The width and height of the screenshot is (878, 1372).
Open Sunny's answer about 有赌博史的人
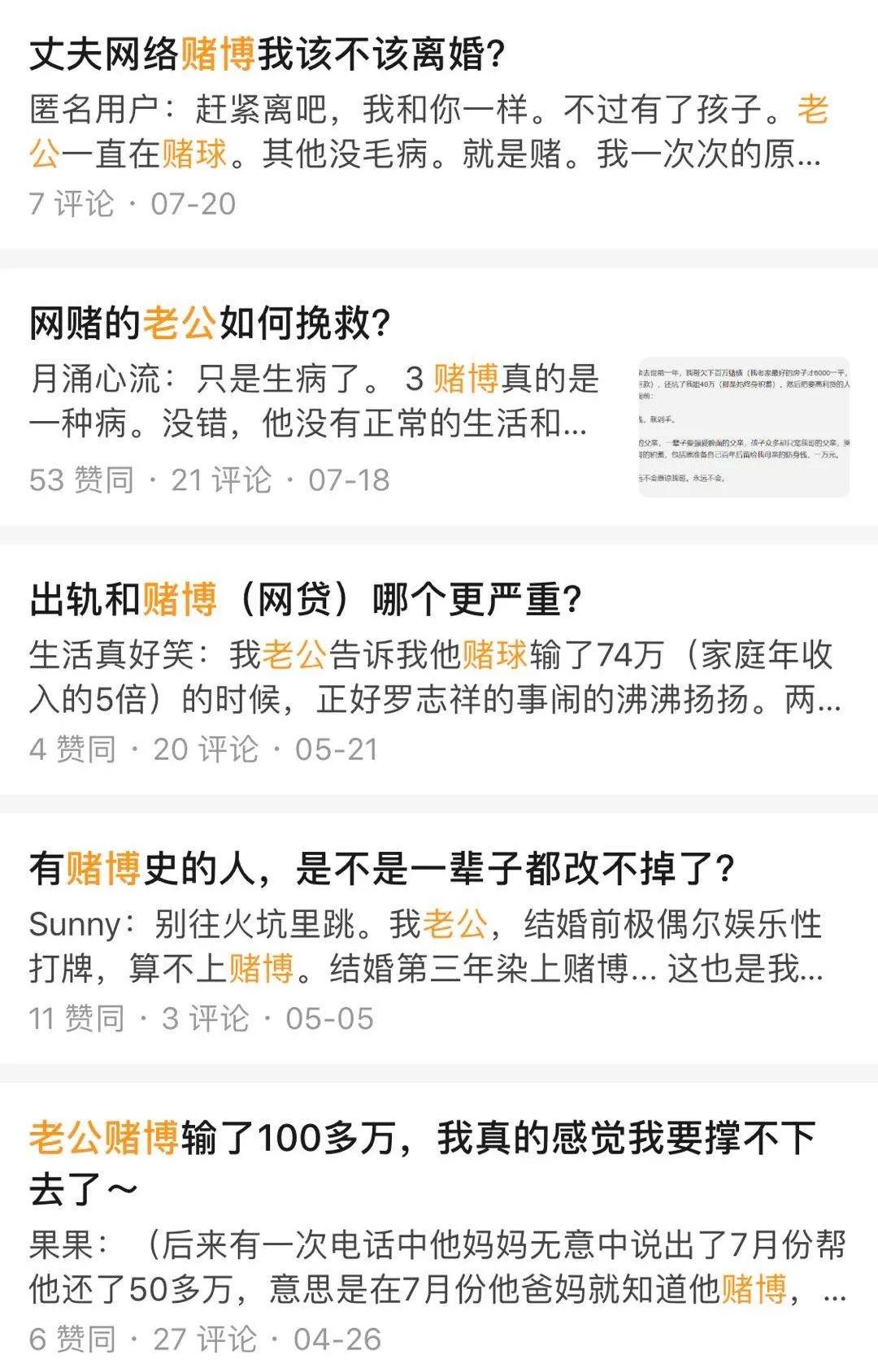pyautogui.click(x=425, y=947)
